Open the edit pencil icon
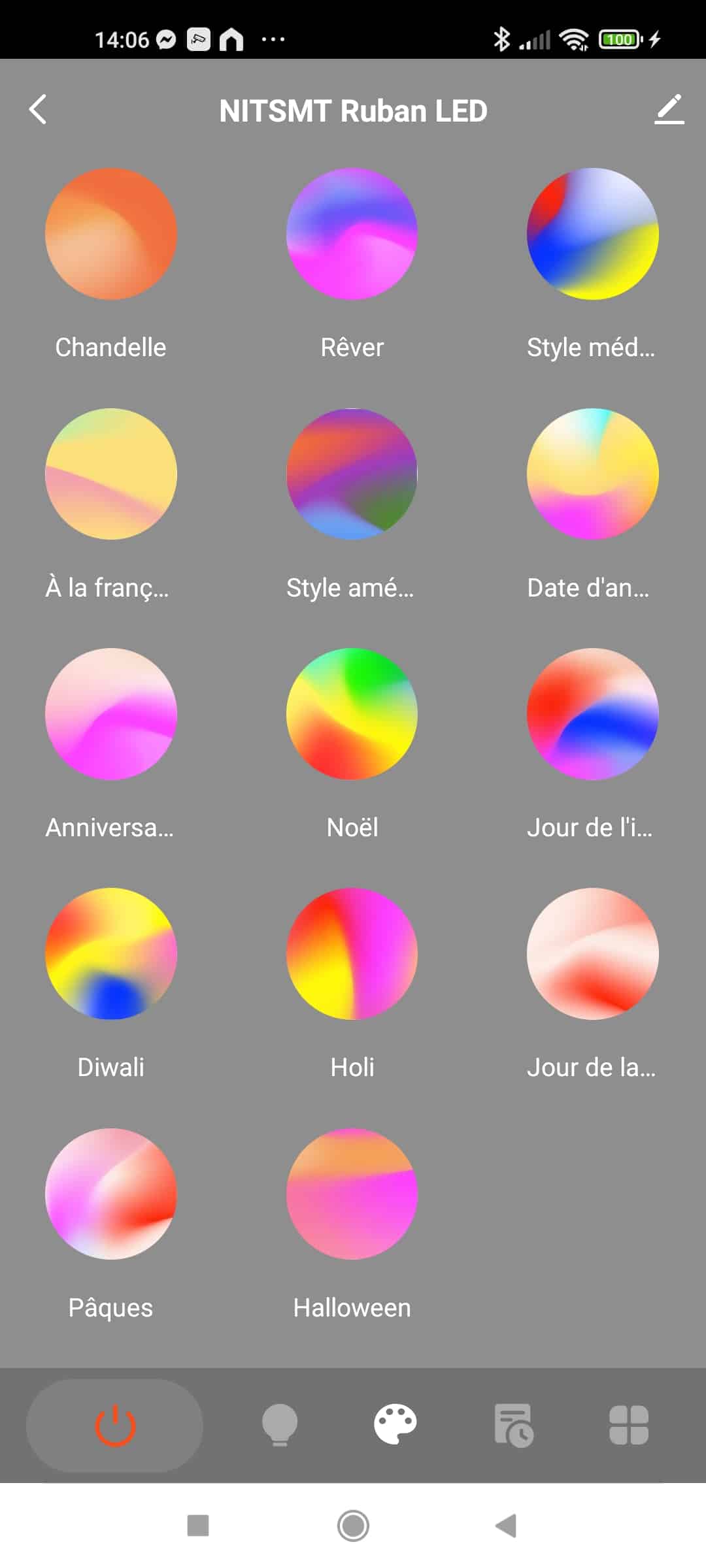706x1568 pixels. pyautogui.click(x=669, y=110)
